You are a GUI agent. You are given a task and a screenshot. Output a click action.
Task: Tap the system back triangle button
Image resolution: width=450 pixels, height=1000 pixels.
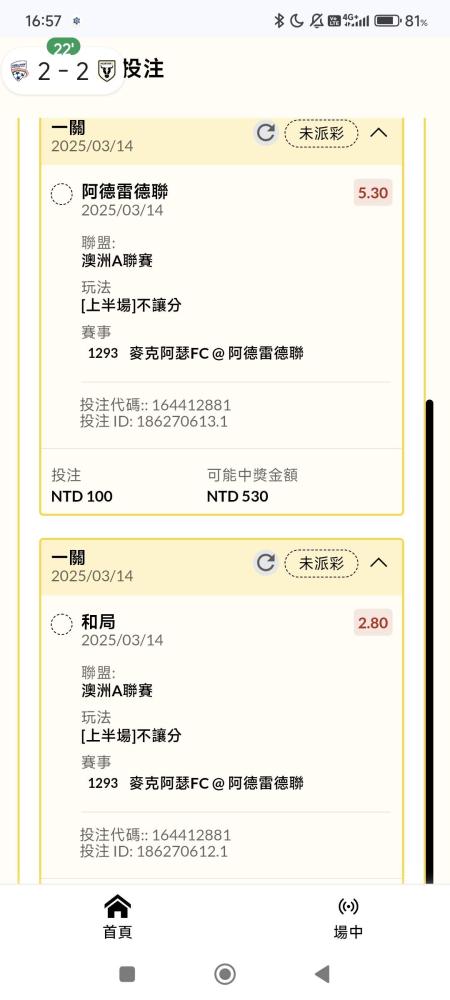click(x=323, y=974)
